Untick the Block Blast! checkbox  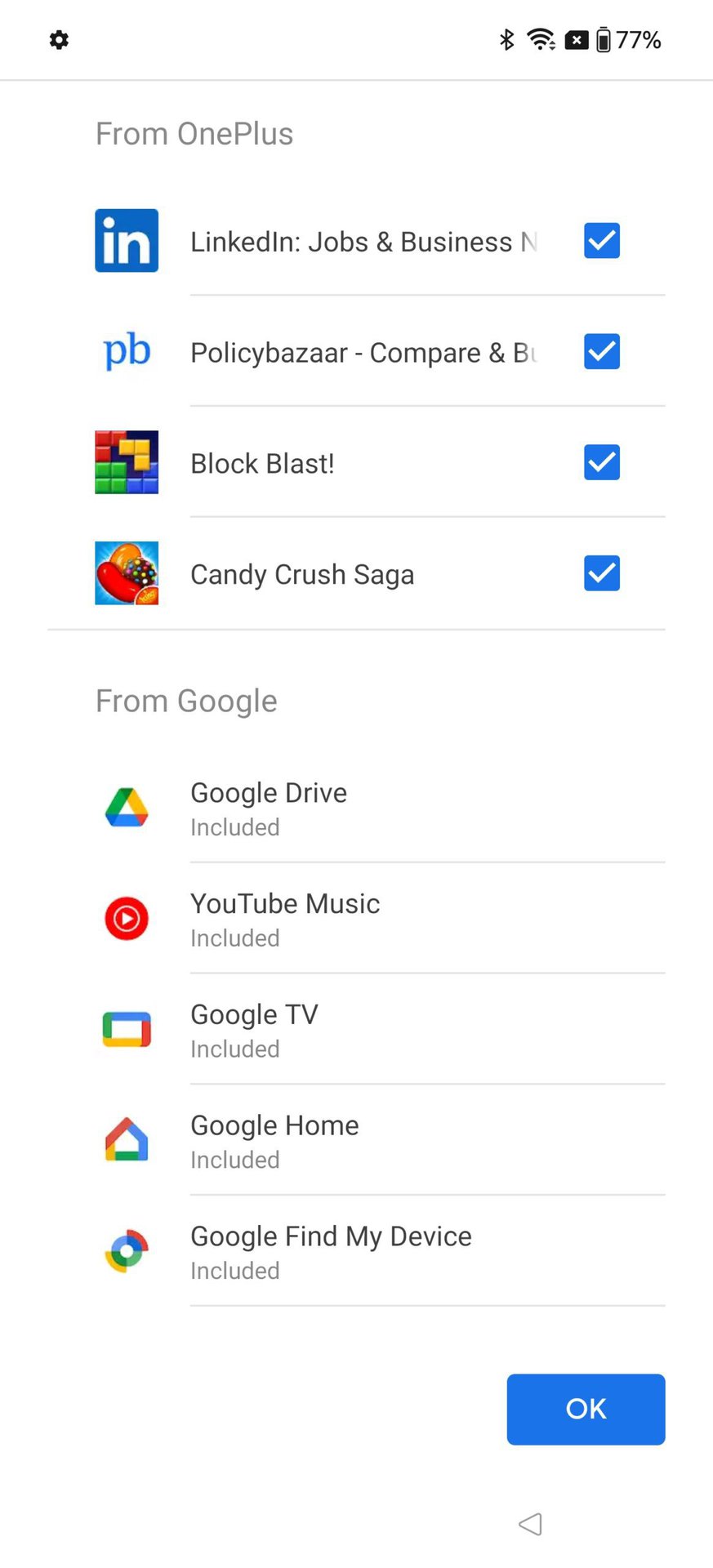pos(602,462)
